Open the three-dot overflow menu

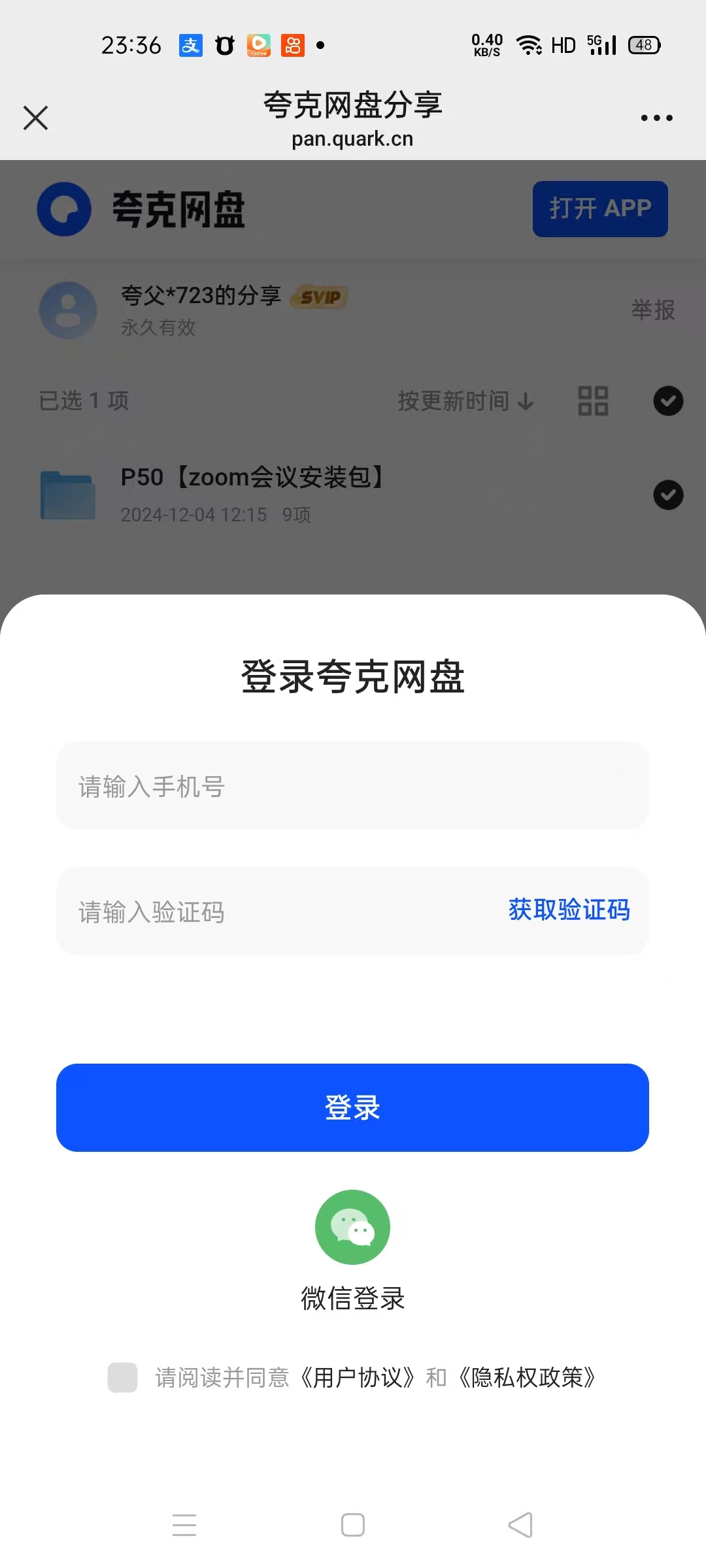pos(656,118)
